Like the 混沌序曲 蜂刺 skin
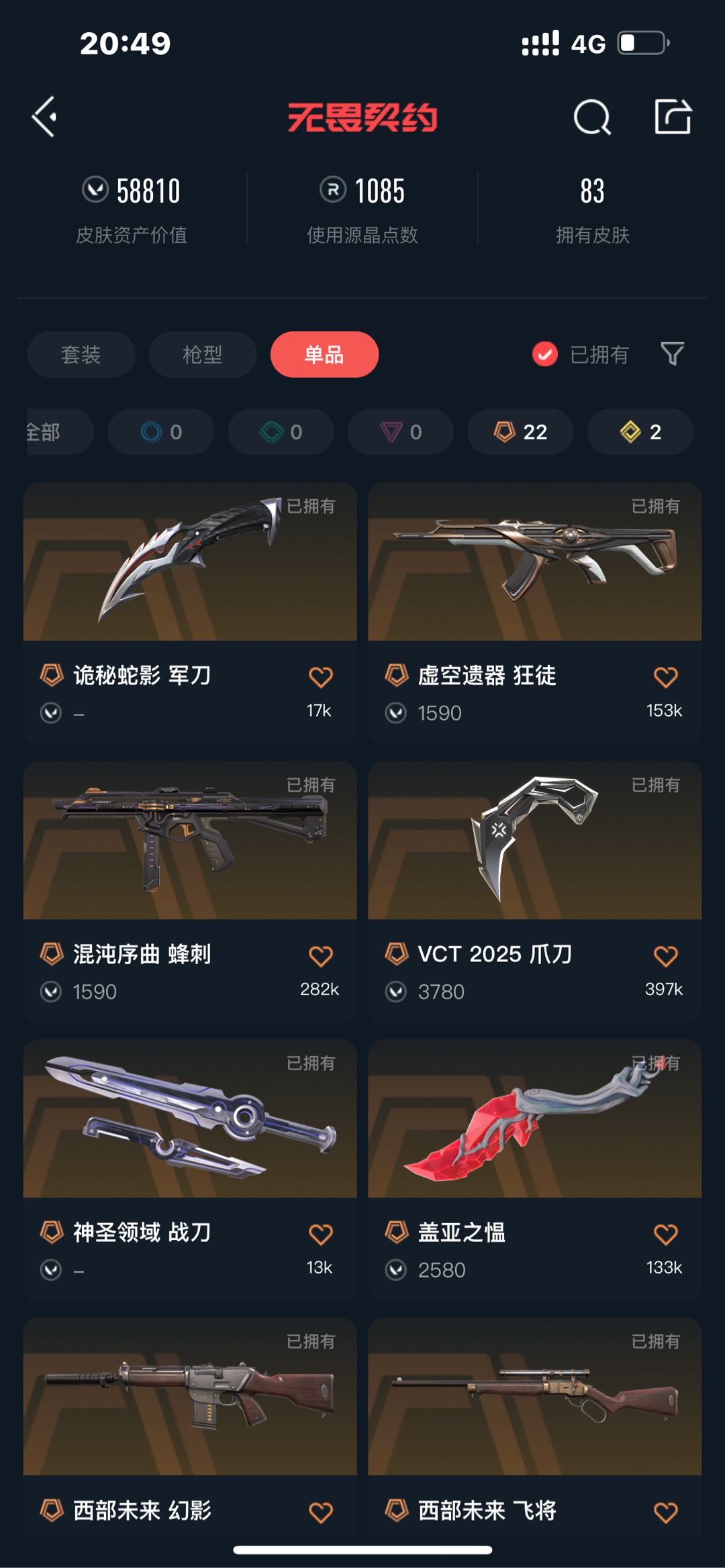 click(320, 955)
